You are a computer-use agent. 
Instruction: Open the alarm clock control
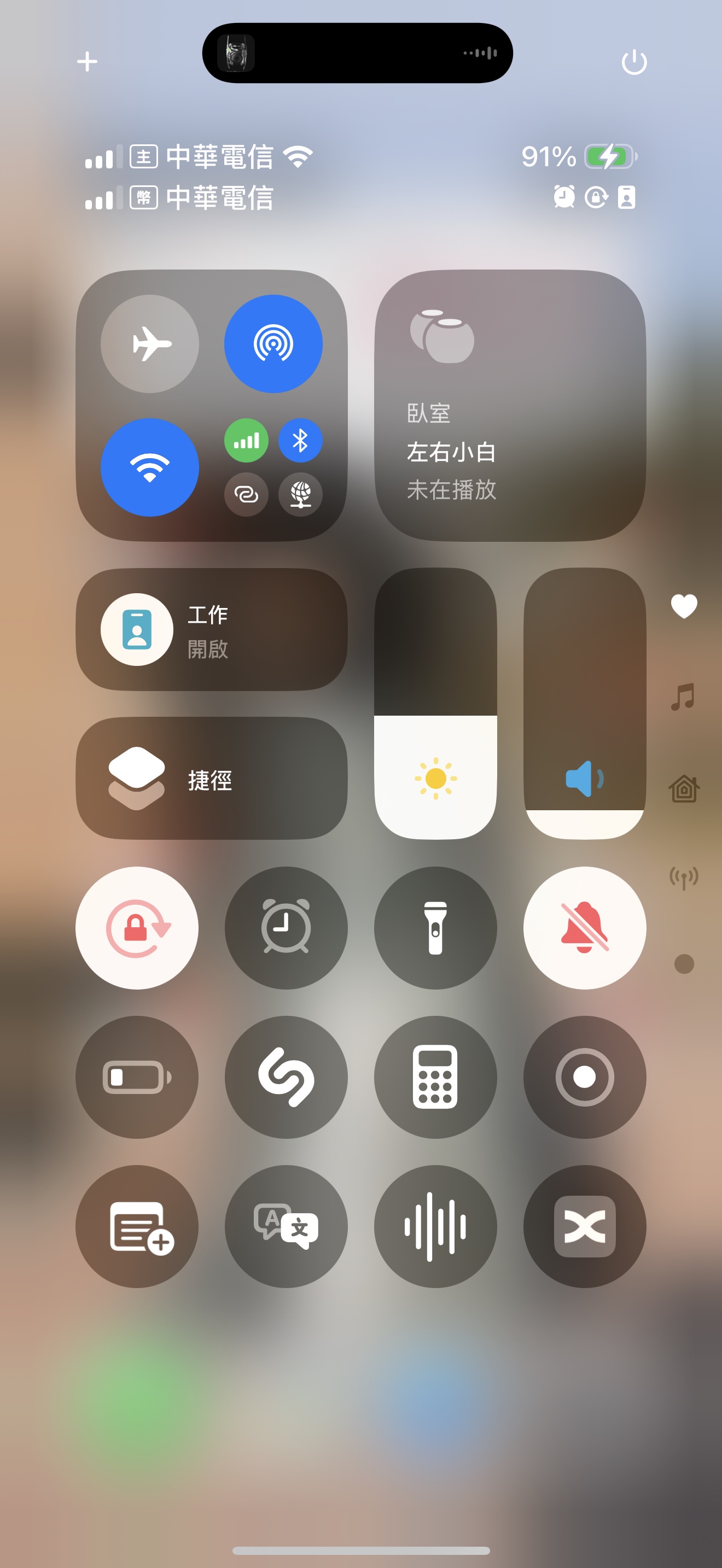click(286, 928)
